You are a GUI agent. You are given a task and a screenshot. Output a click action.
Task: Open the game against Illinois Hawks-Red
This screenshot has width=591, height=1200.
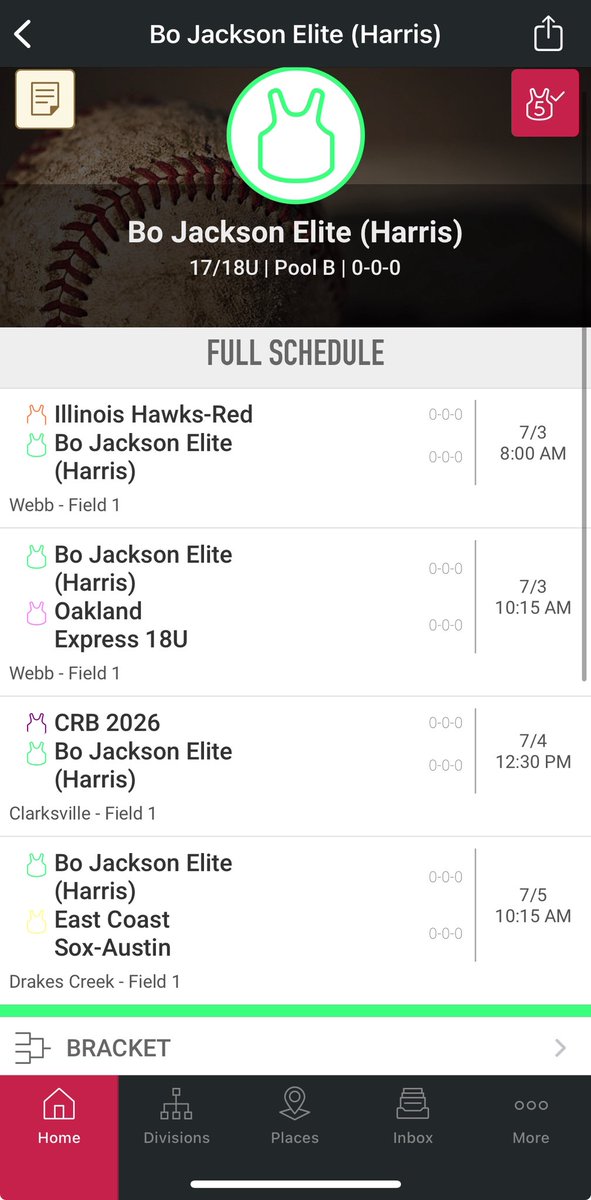295,458
